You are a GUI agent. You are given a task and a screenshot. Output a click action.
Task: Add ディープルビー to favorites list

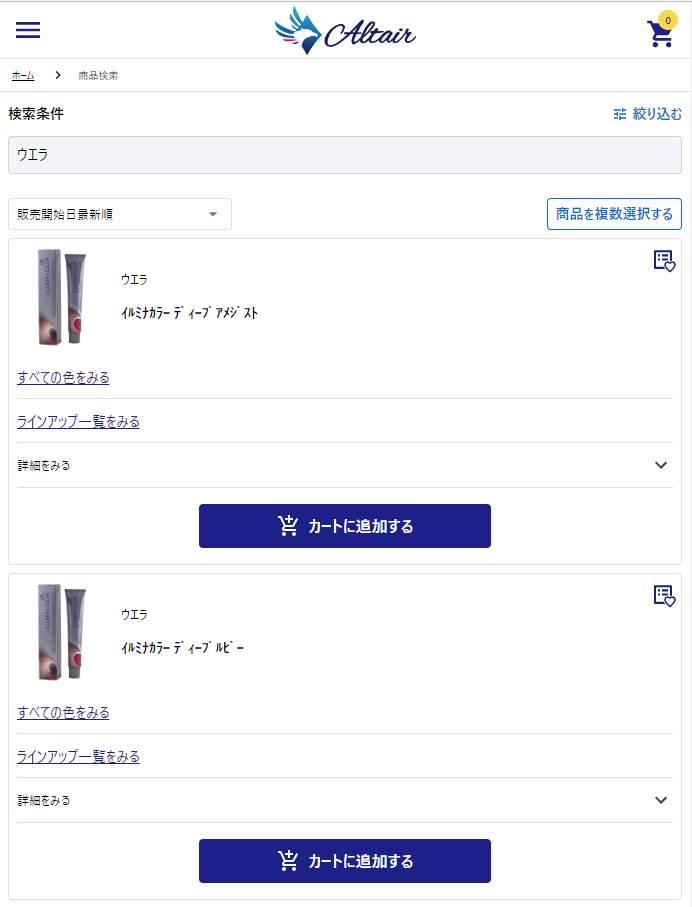(664, 596)
